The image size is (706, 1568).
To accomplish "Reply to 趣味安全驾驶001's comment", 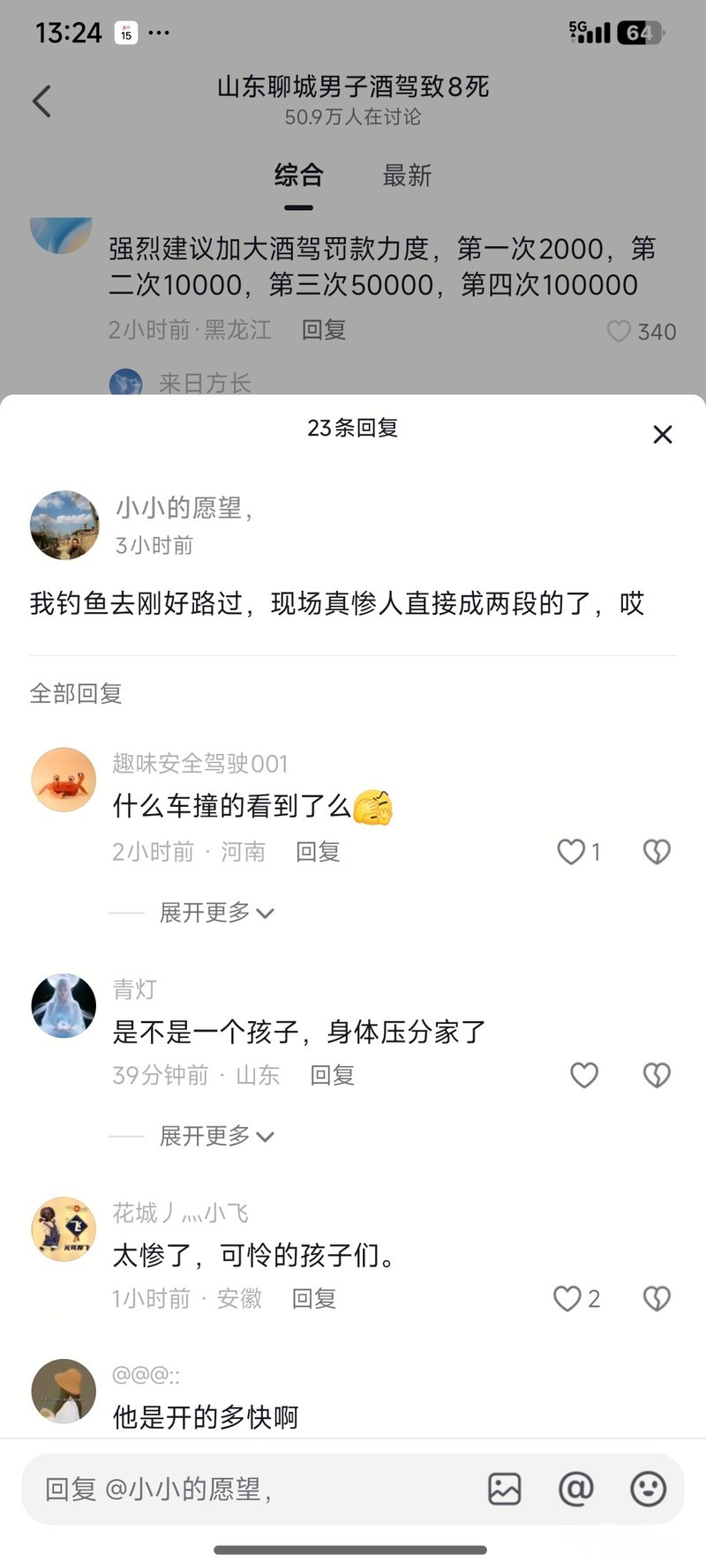I will point(318,851).
